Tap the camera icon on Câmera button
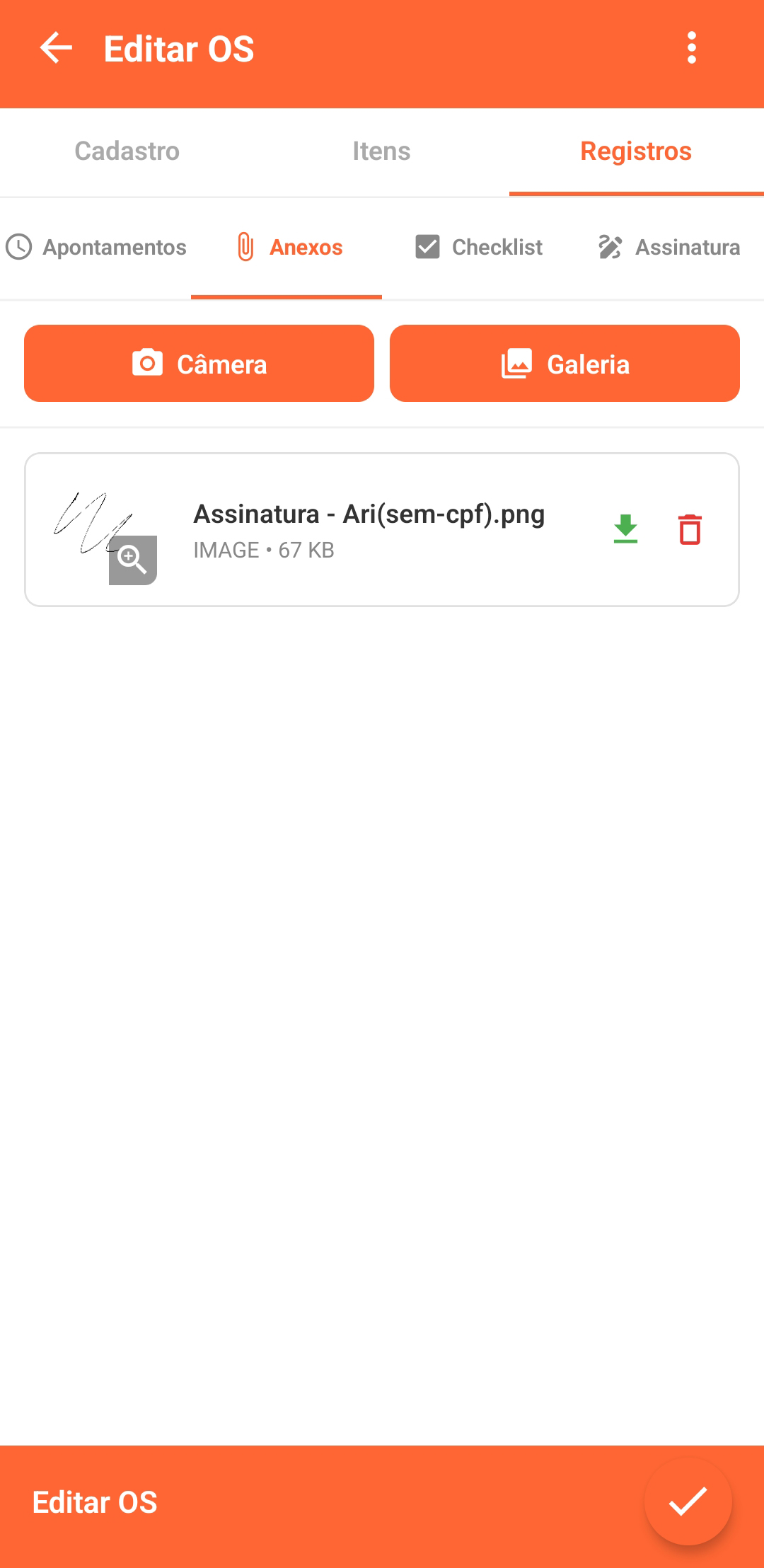 coord(146,362)
